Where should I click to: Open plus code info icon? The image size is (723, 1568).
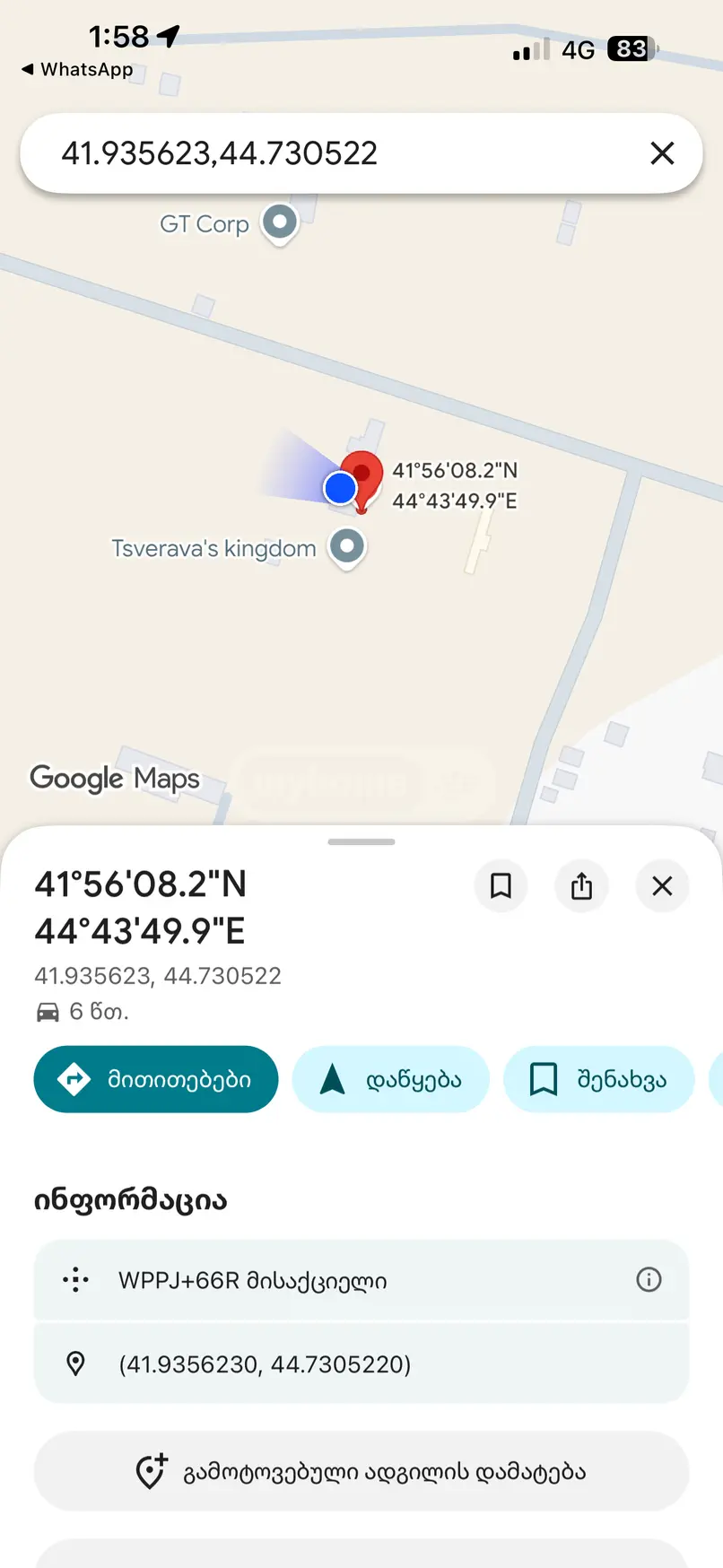tap(649, 1279)
